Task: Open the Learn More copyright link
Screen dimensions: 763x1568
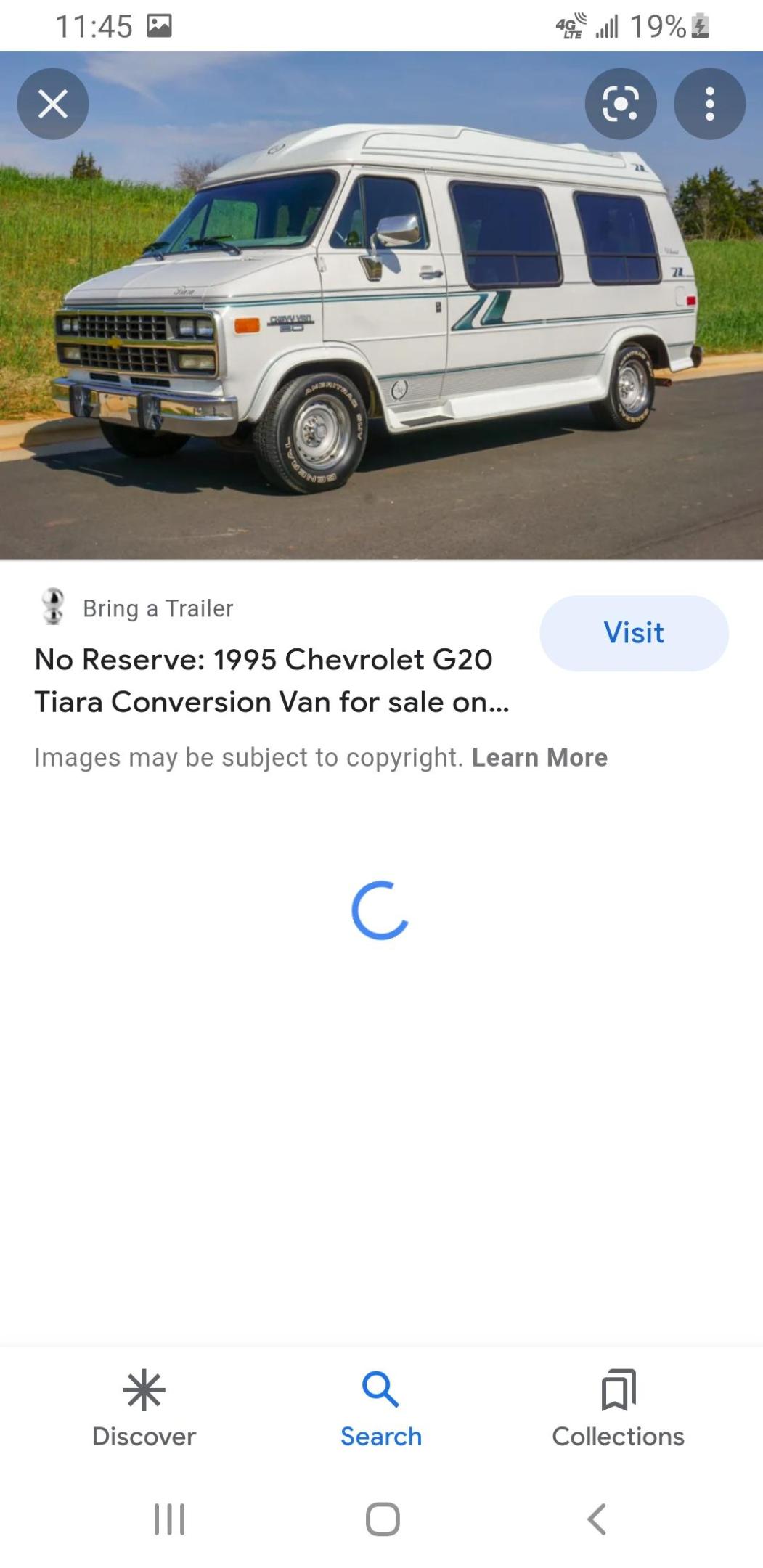Action: click(x=540, y=756)
